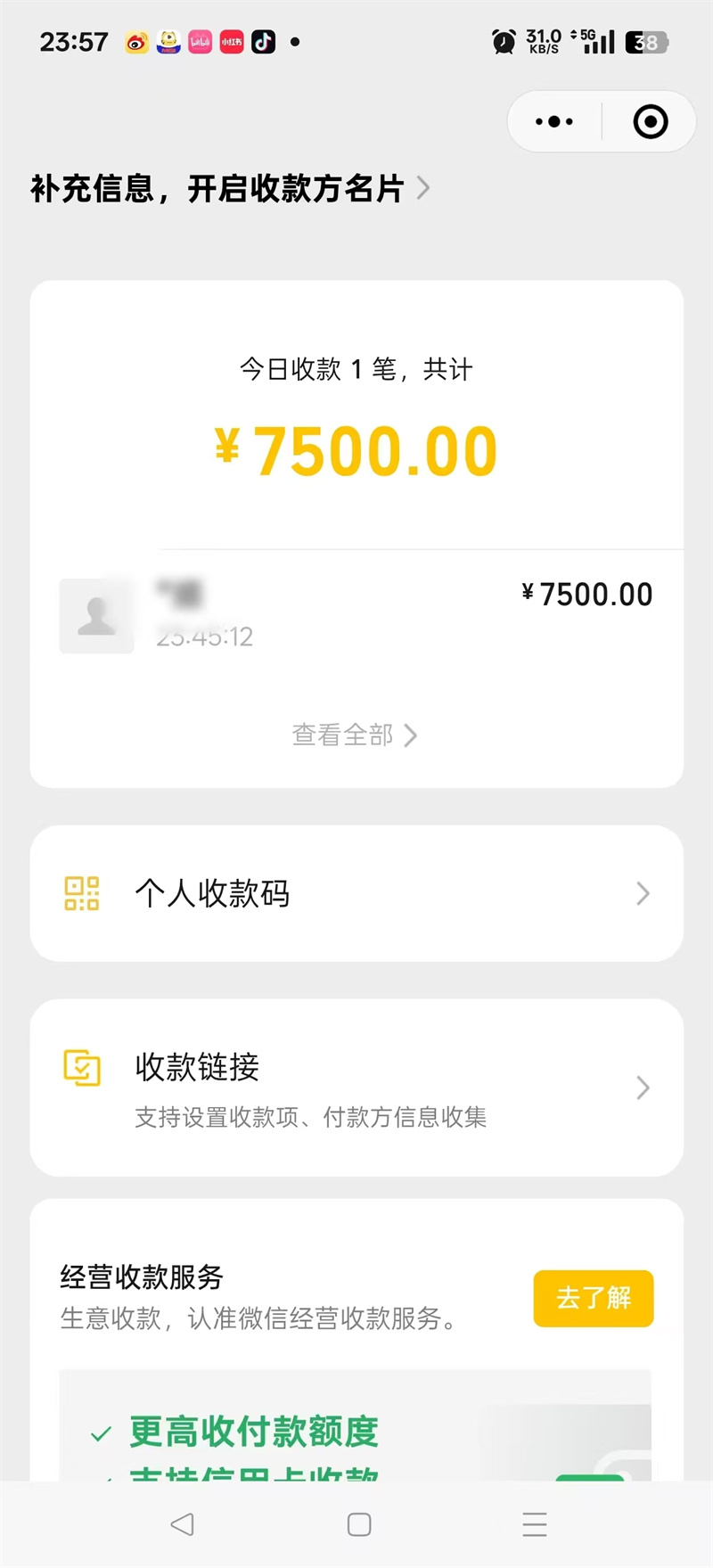The width and height of the screenshot is (713, 1568).
Task: Close the mini program via circle icon
Action: [651, 121]
